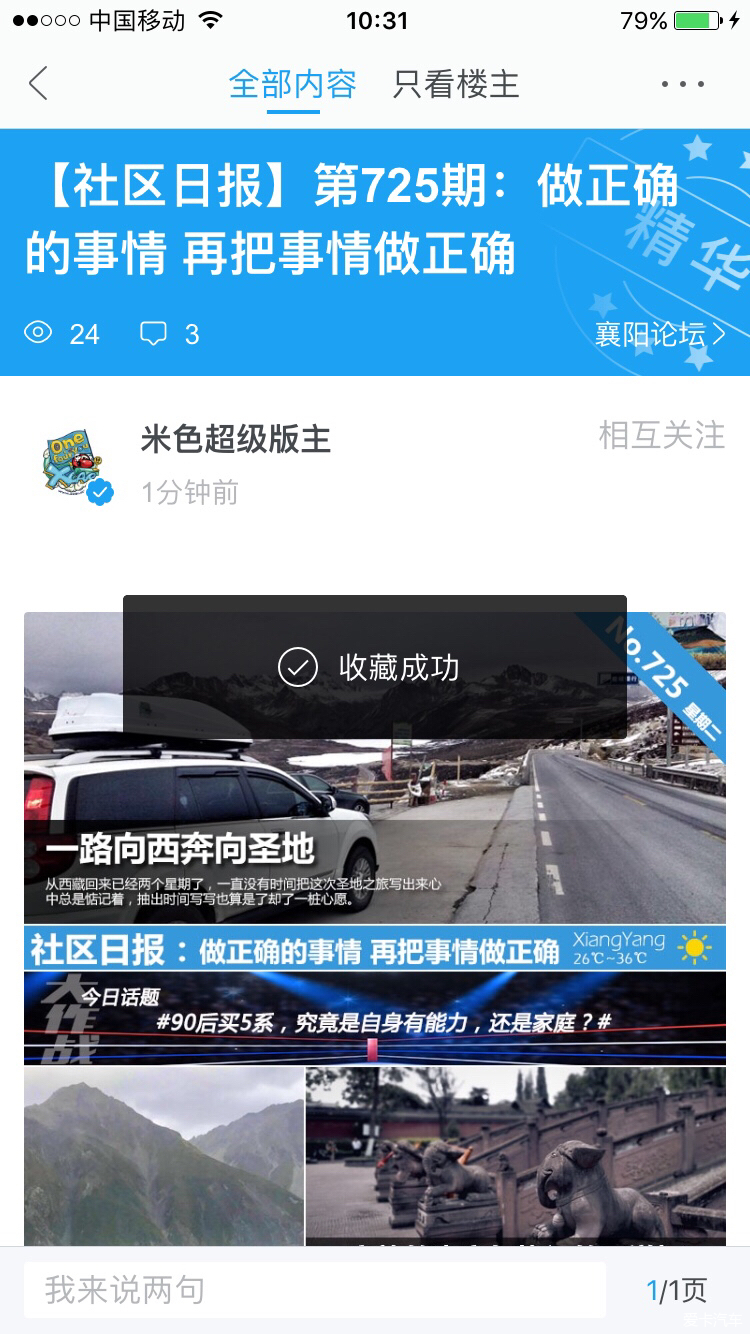Switch to the 全部内容 tab
Image resolution: width=750 pixels, height=1334 pixels.
tap(293, 84)
